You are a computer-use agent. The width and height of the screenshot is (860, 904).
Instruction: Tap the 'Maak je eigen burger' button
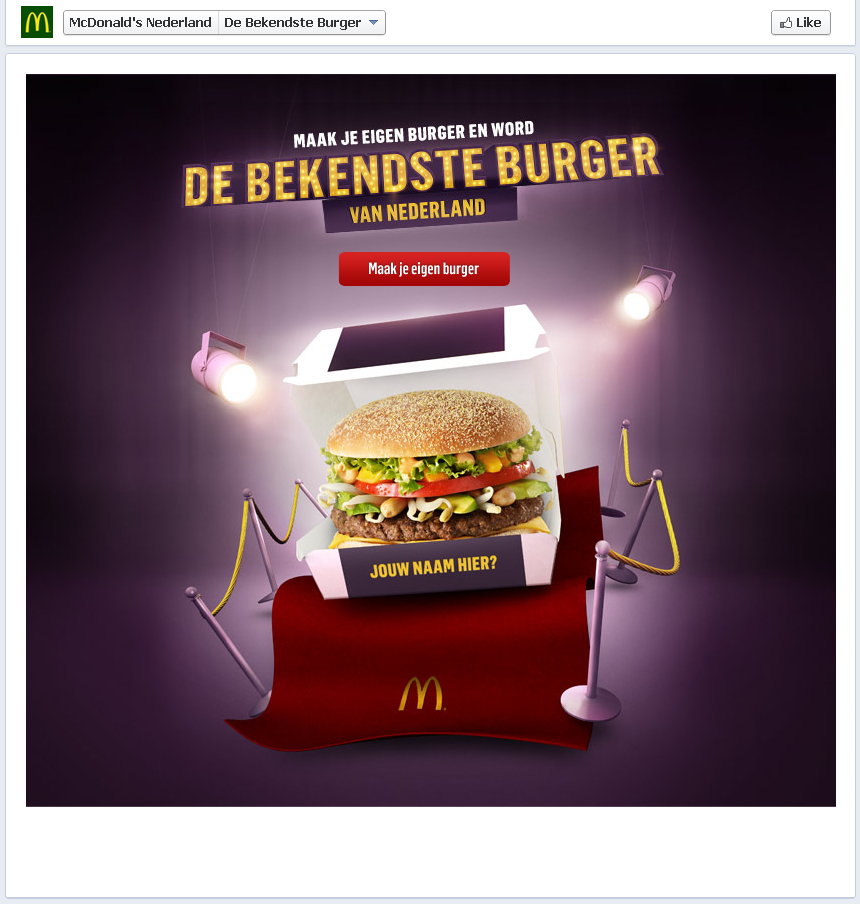[424, 269]
